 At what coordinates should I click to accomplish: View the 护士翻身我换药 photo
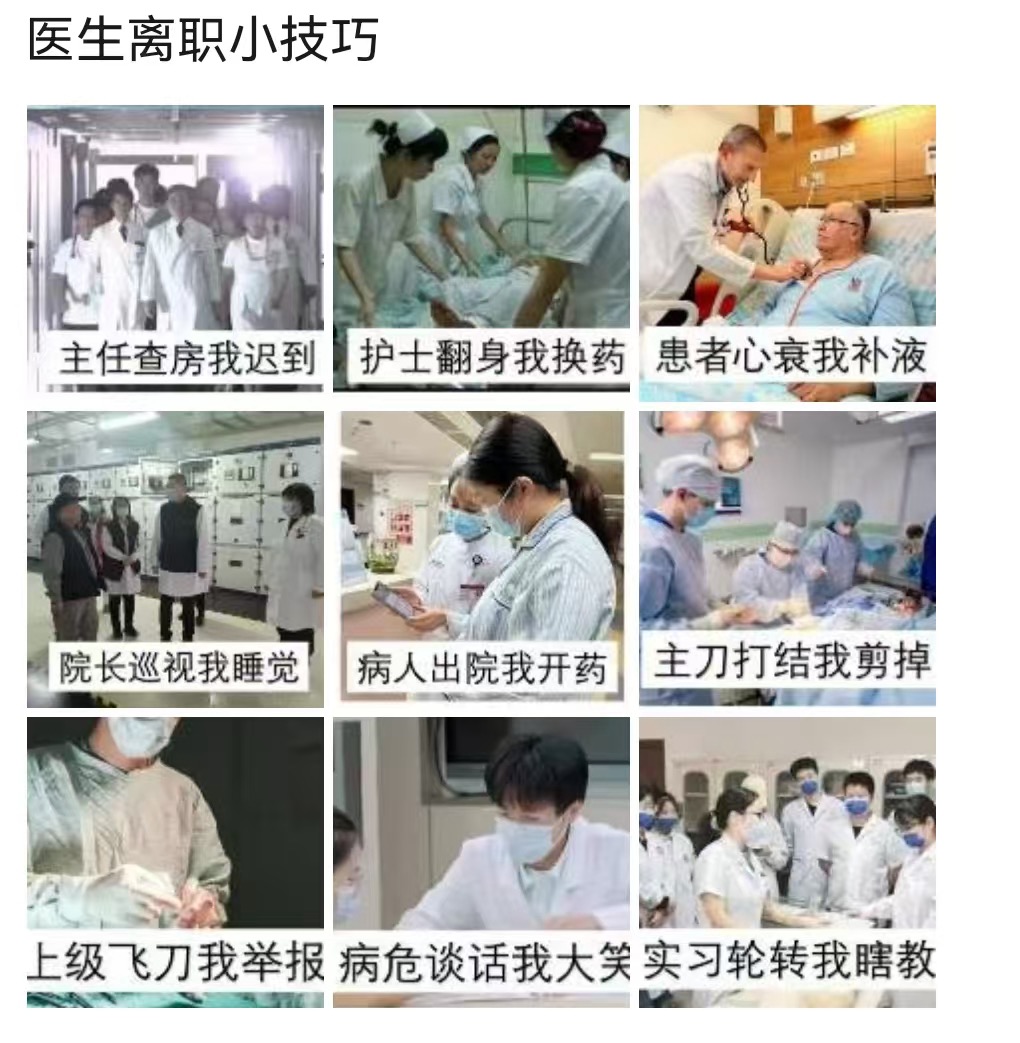pos(481,250)
